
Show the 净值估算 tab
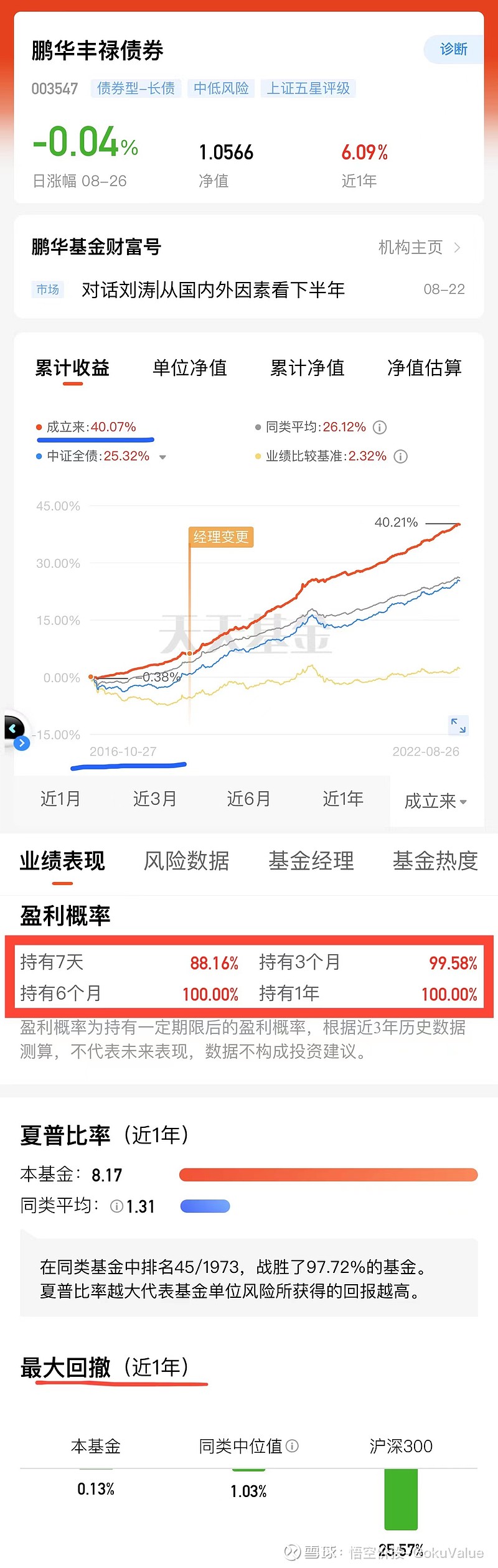pyautogui.click(x=424, y=368)
